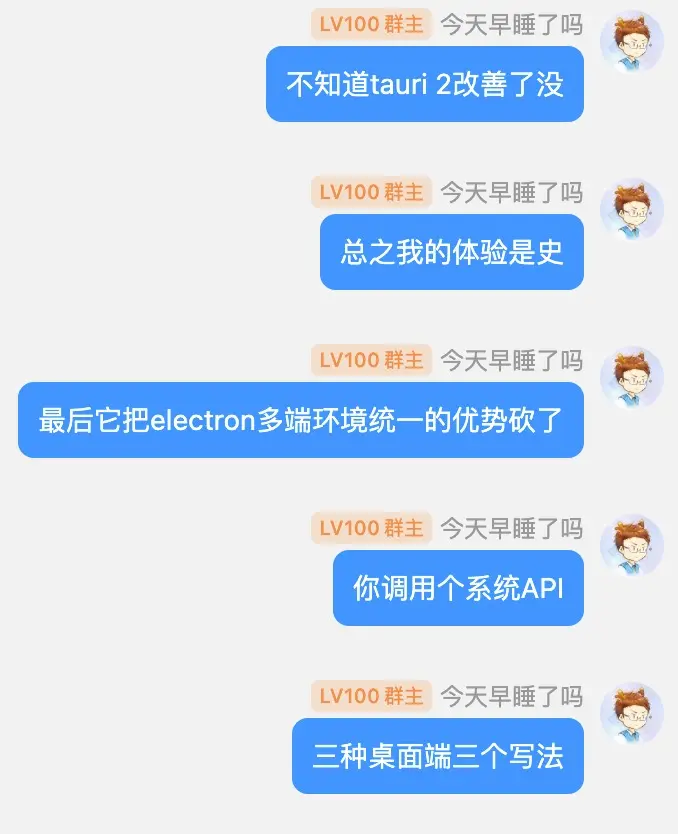Tap avatar next to '总之我的体验是史' message
Screen dimensions: 678x834
631,210
